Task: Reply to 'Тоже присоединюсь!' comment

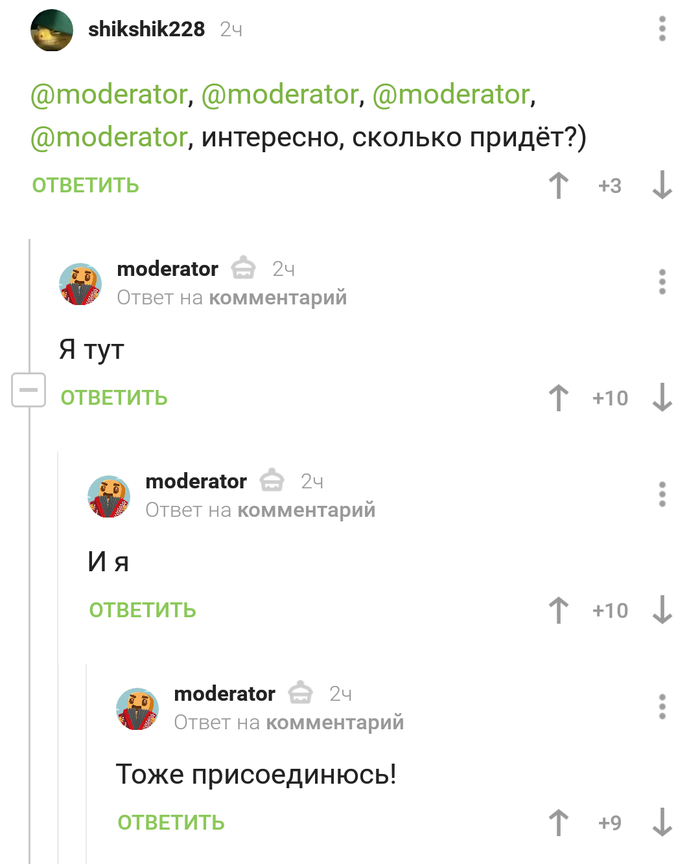Action: click(x=171, y=823)
